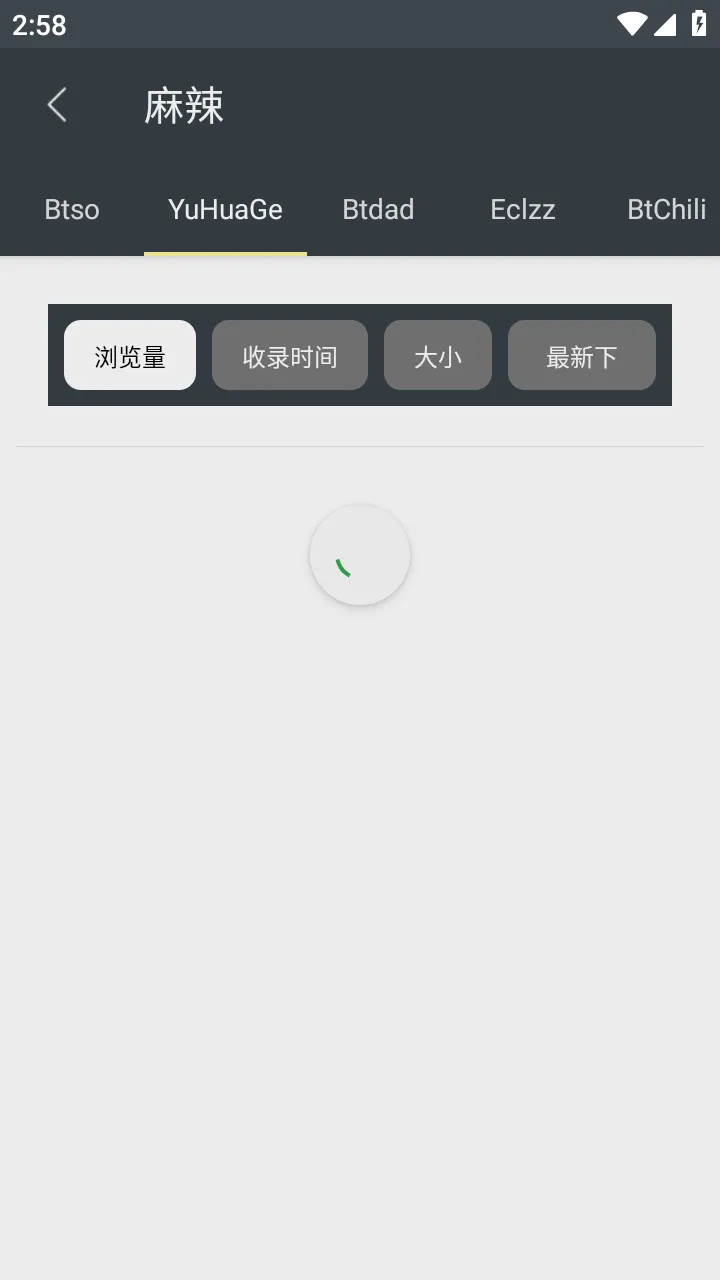Tap the cellular signal icon

(x=667, y=25)
